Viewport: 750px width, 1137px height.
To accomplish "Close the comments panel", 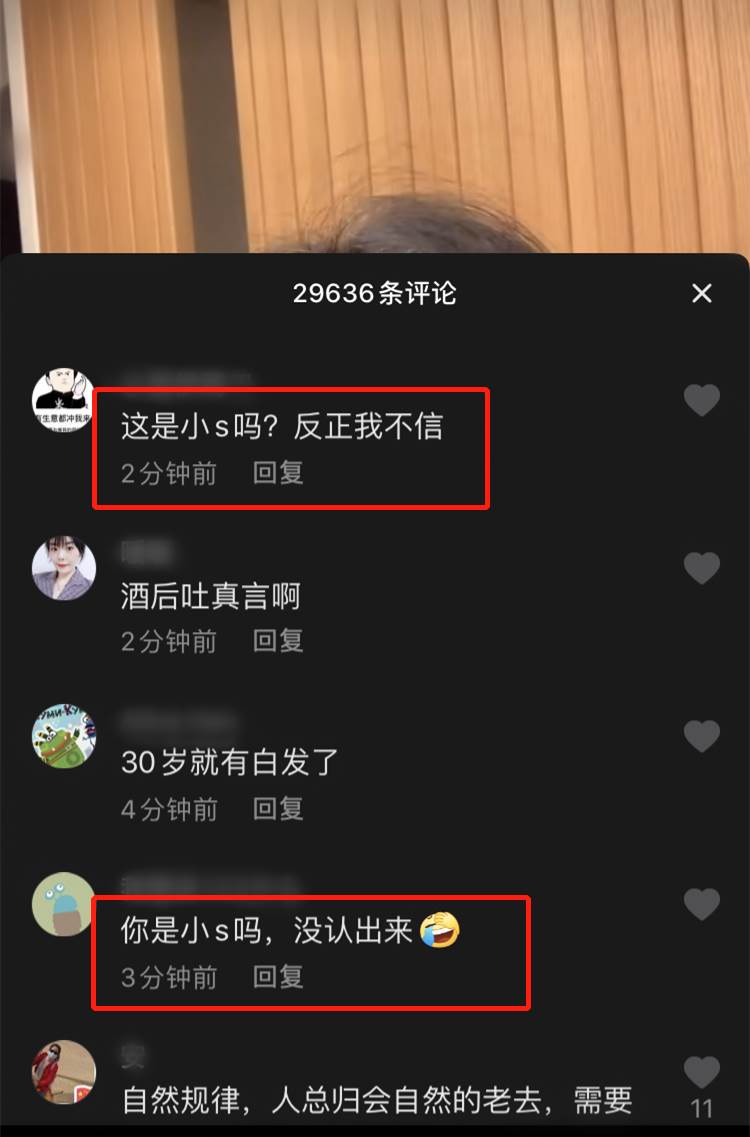I will pyautogui.click(x=702, y=293).
